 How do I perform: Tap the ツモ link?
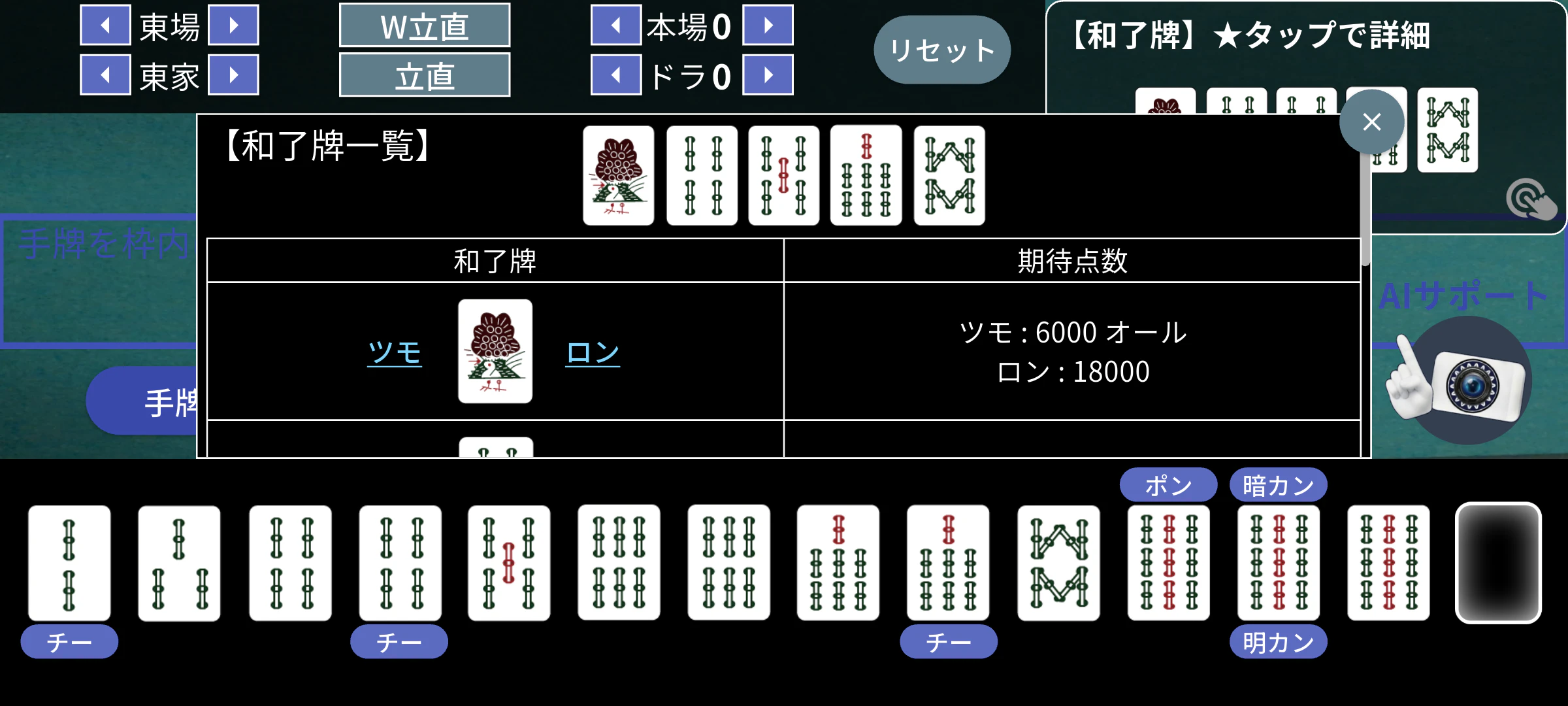coord(395,352)
